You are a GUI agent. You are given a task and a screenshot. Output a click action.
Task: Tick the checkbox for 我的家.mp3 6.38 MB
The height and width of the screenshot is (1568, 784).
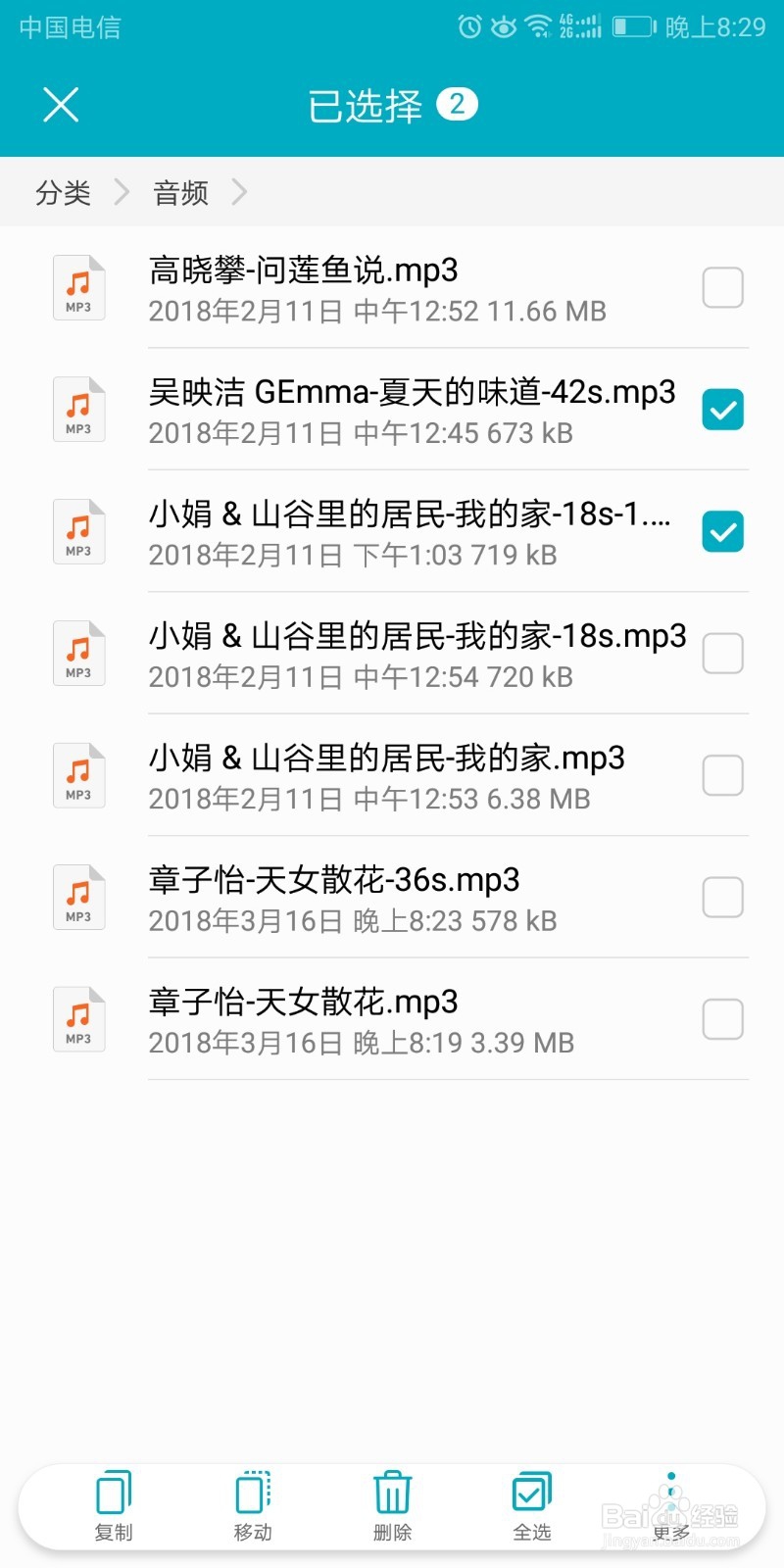(x=723, y=775)
